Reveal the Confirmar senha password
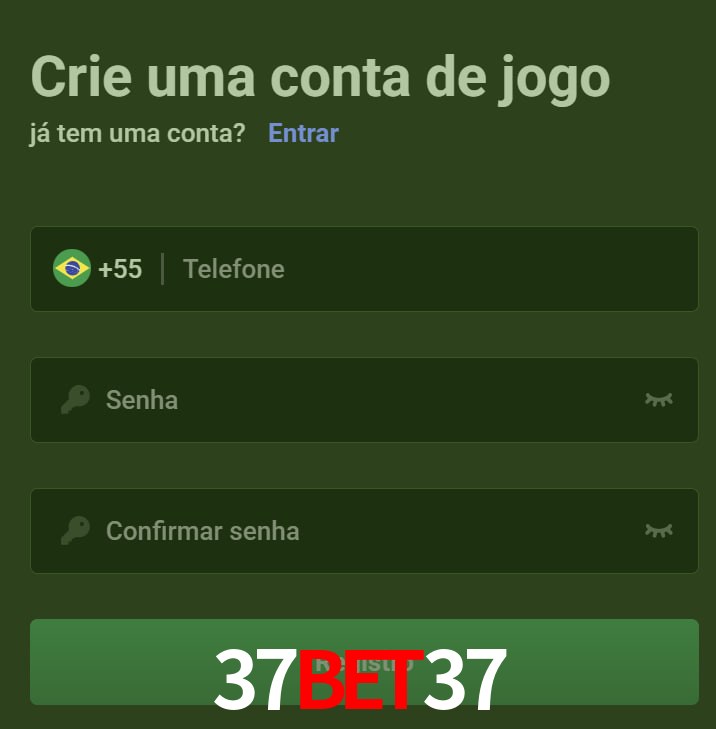 point(658,531)
